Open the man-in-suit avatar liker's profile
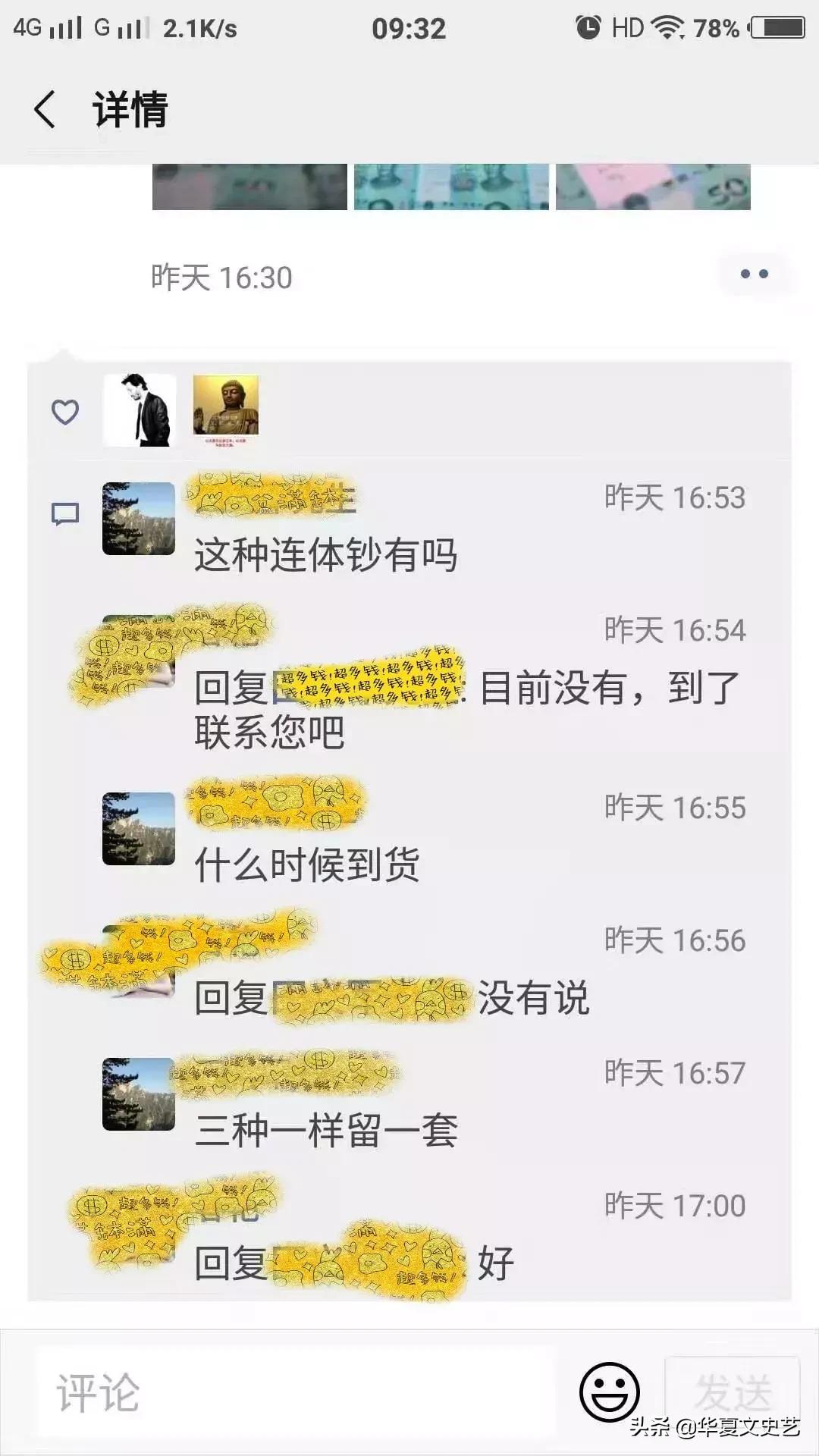819x1456 pixels. pyautogui.click(x=140, y=410)
